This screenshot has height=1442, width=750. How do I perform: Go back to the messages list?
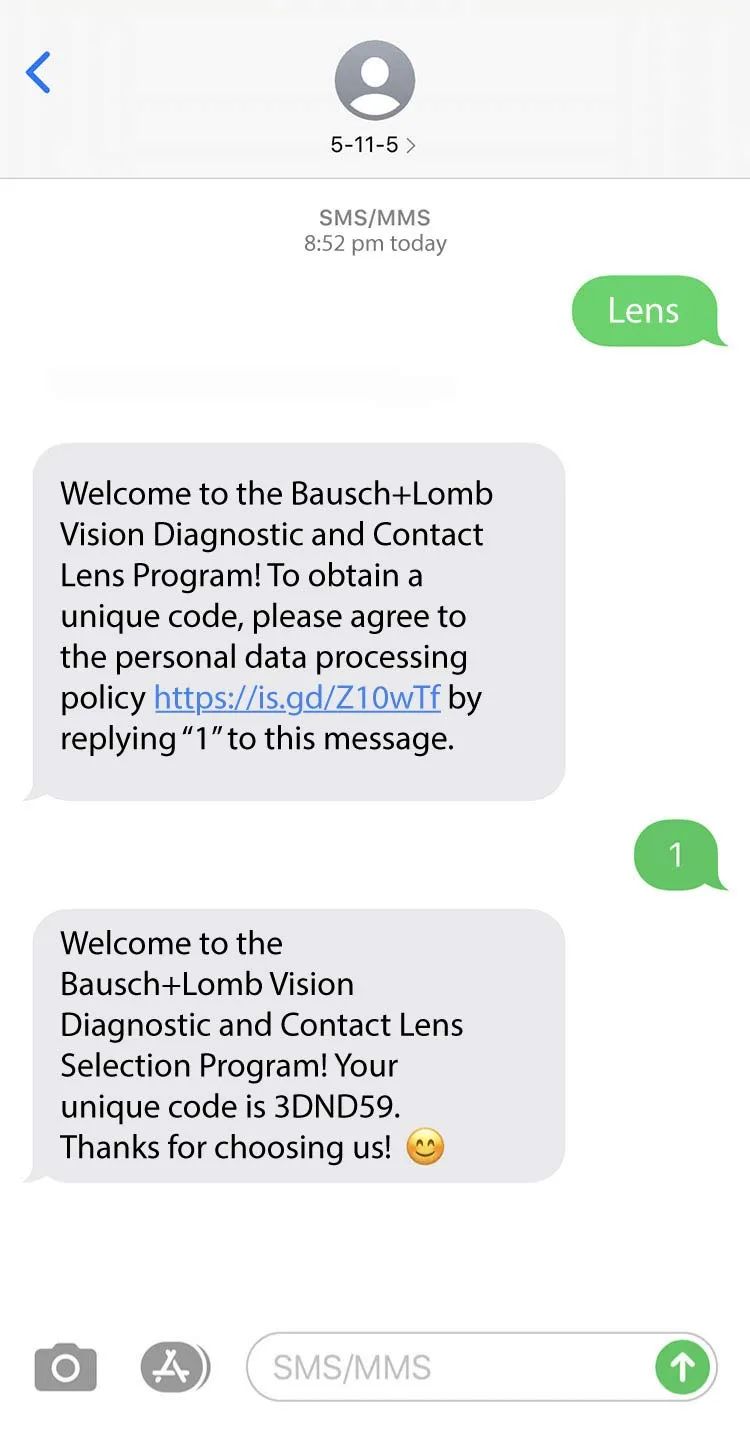click(x=38, y=73)
